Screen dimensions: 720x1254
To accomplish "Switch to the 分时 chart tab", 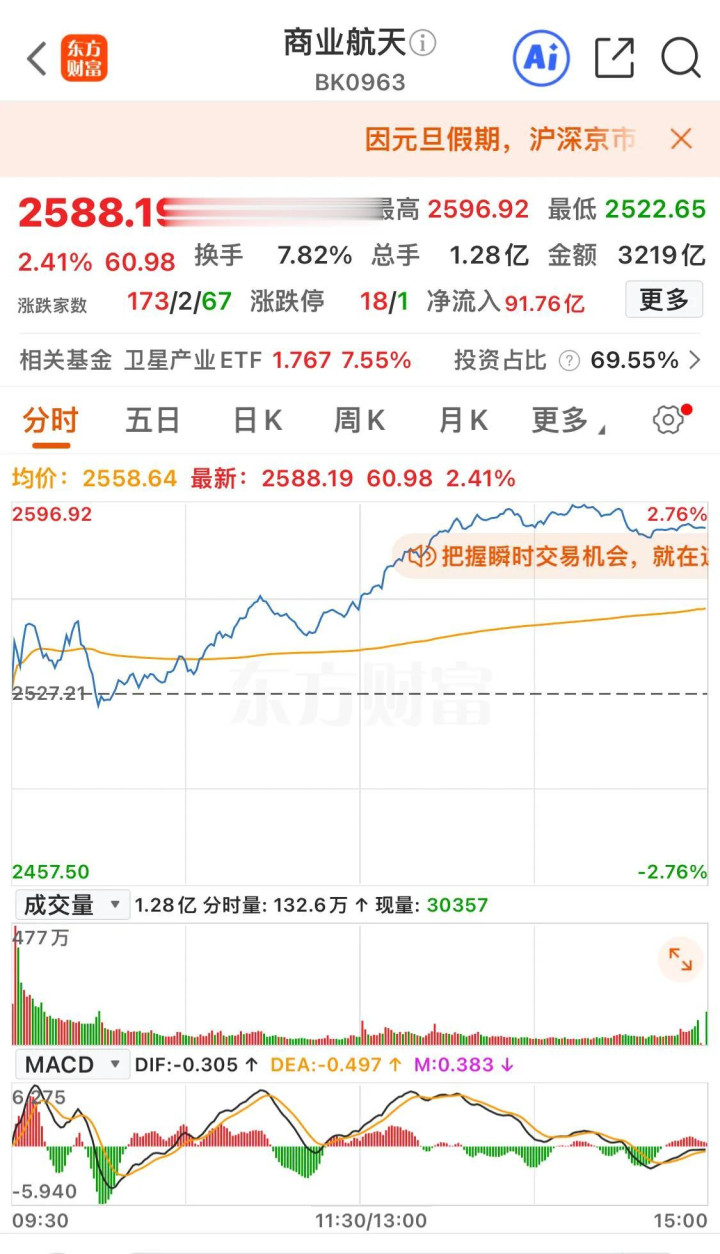I will (50, 421).
